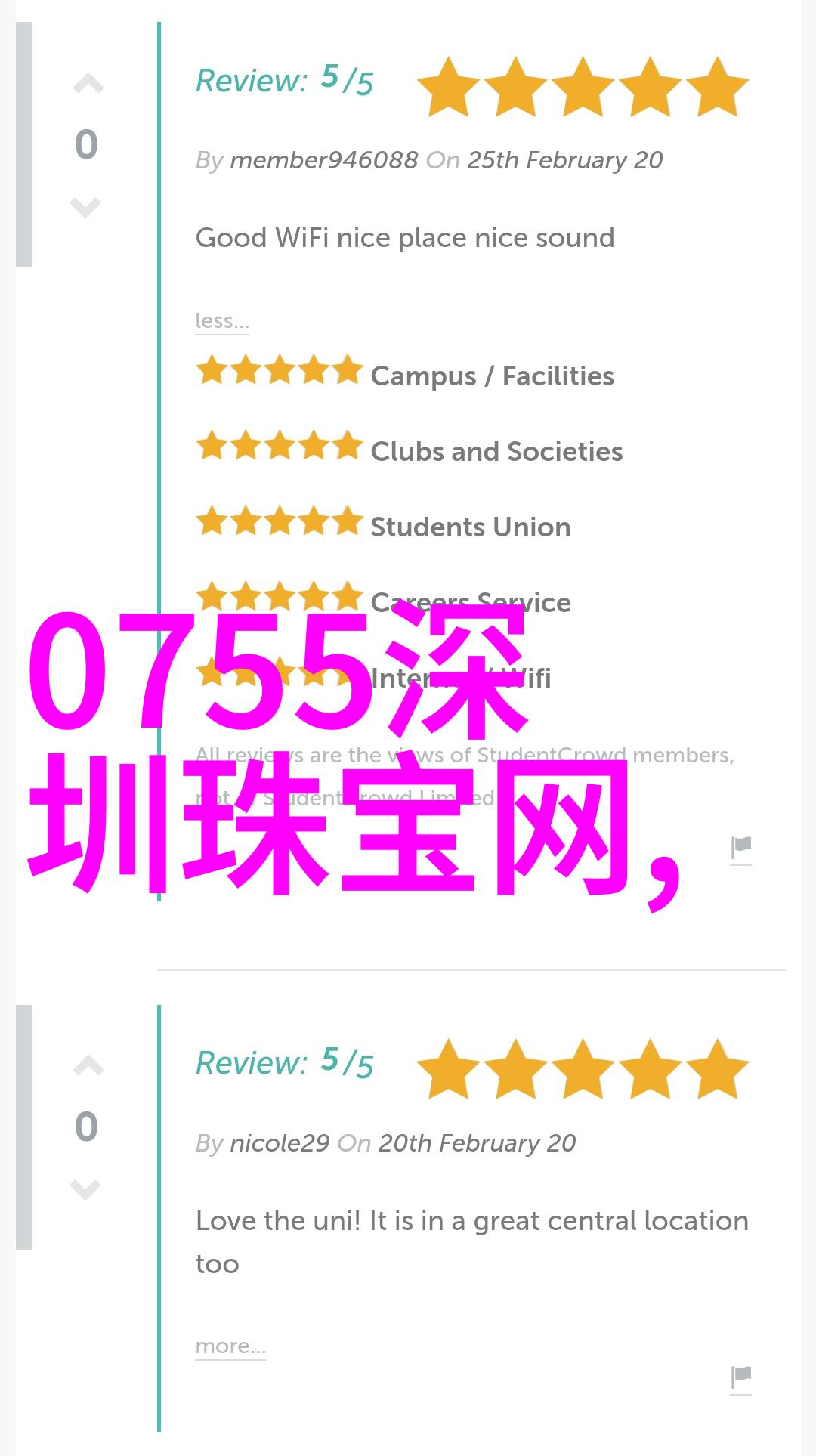
Task: Flag member946088's review
Action: point(740,848)
